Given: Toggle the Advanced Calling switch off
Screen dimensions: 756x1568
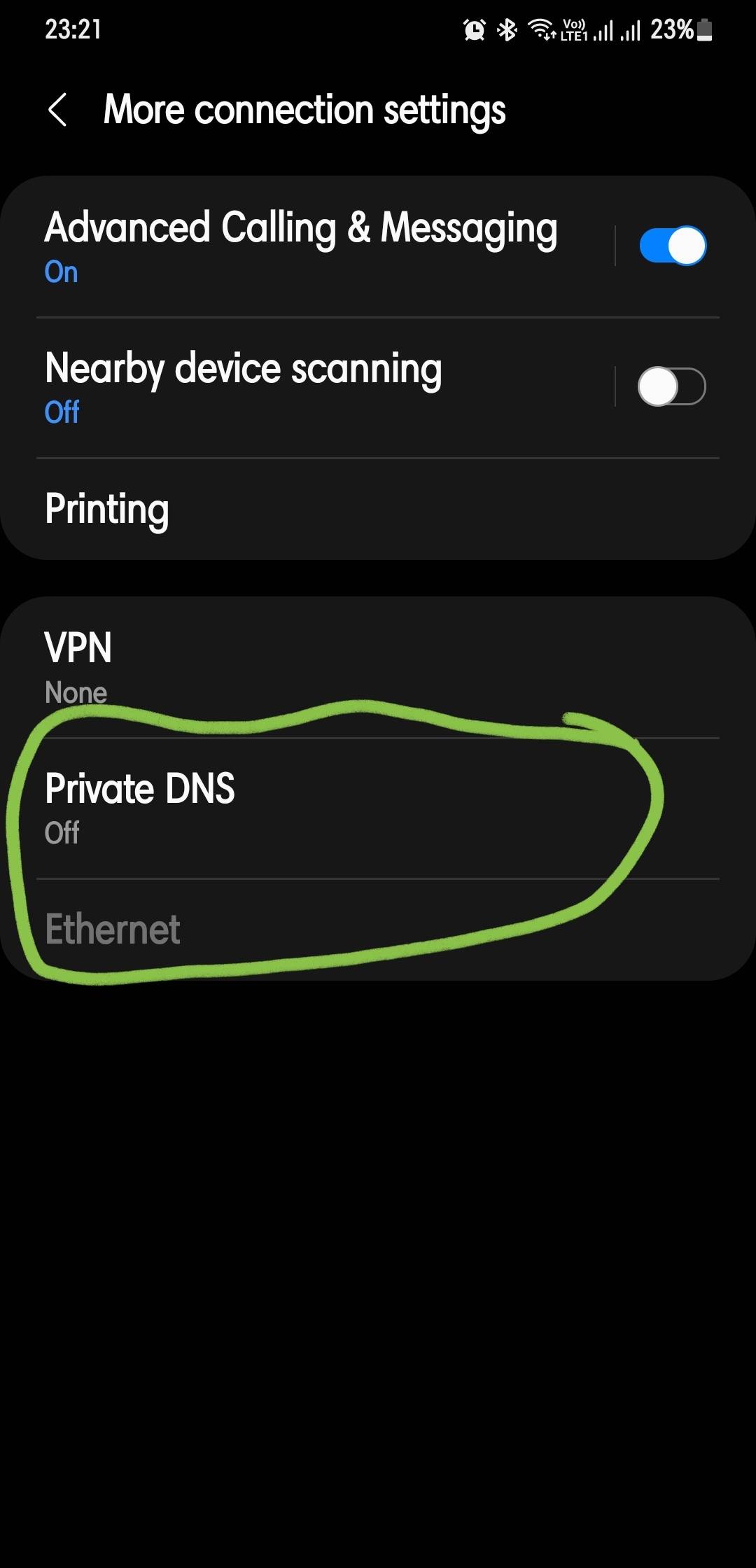Looking at the screenshot, I should click(x=670, y=245).
